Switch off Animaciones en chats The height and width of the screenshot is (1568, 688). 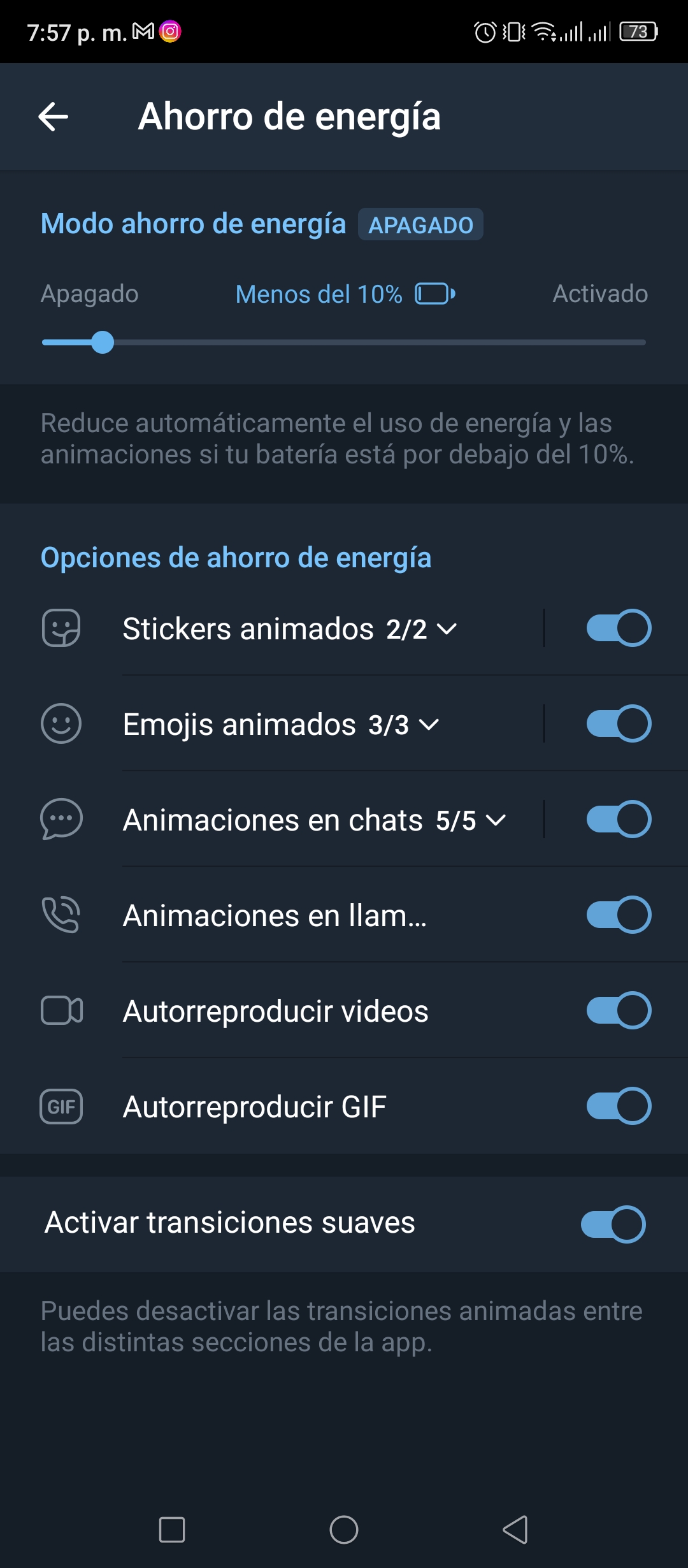pos(619,819)
